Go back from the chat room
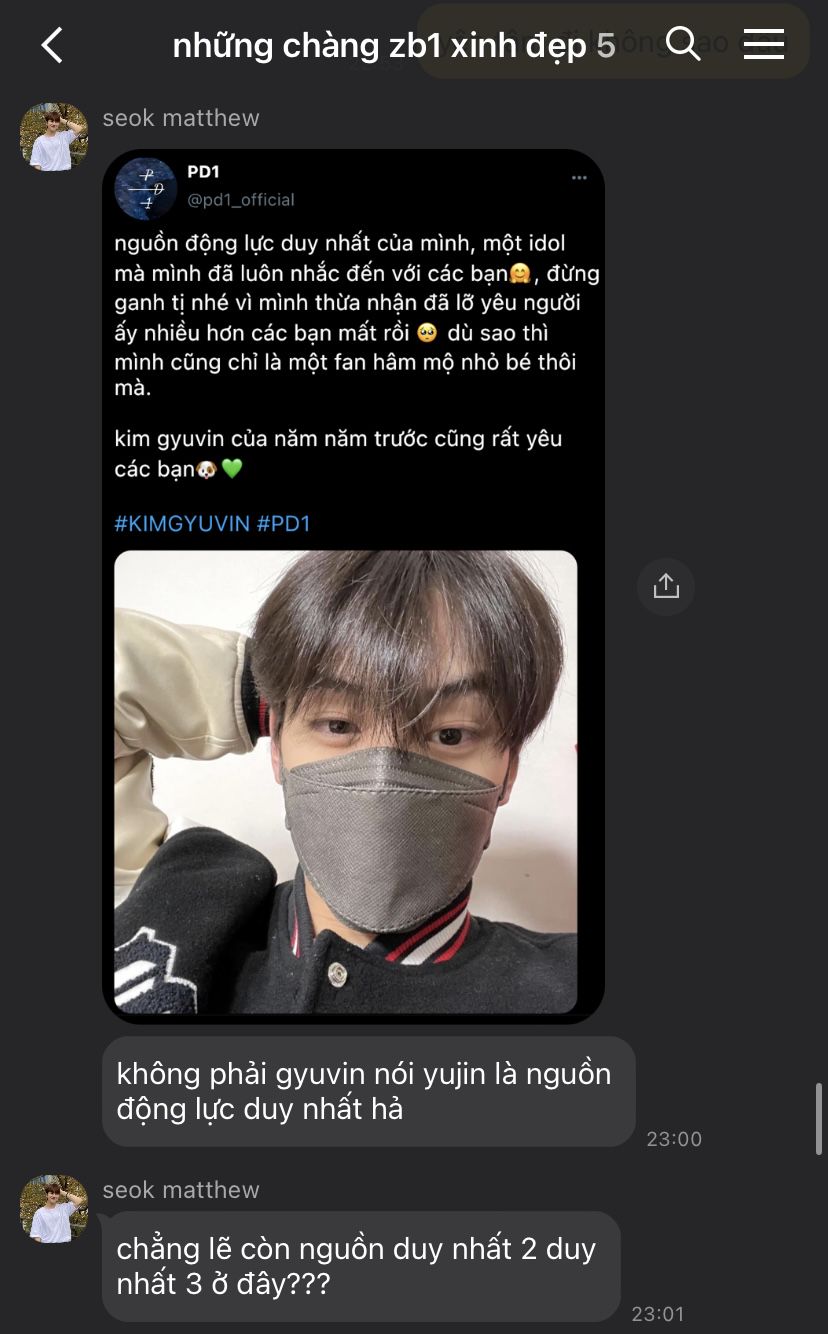 [52, 45]
